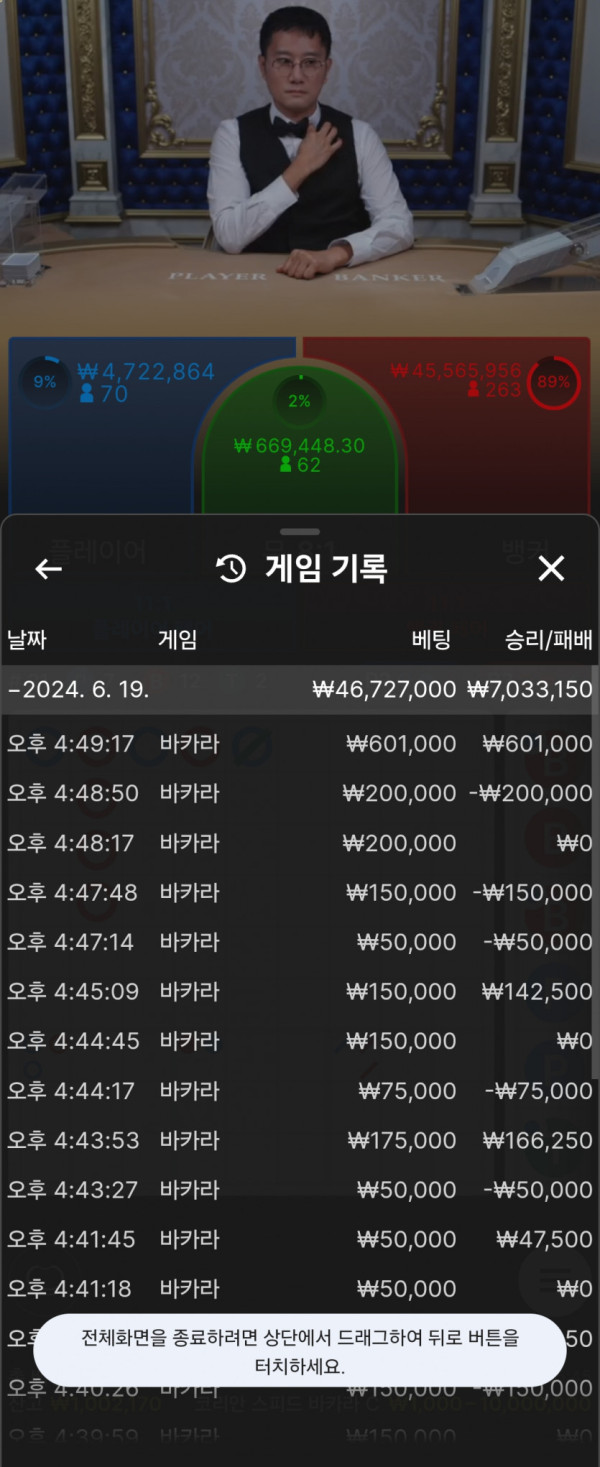The height and width of the screenshot is (1467, 600).
Task: Open the 4:43:27 baccarat round record
Action: (x=300, y=1190)
